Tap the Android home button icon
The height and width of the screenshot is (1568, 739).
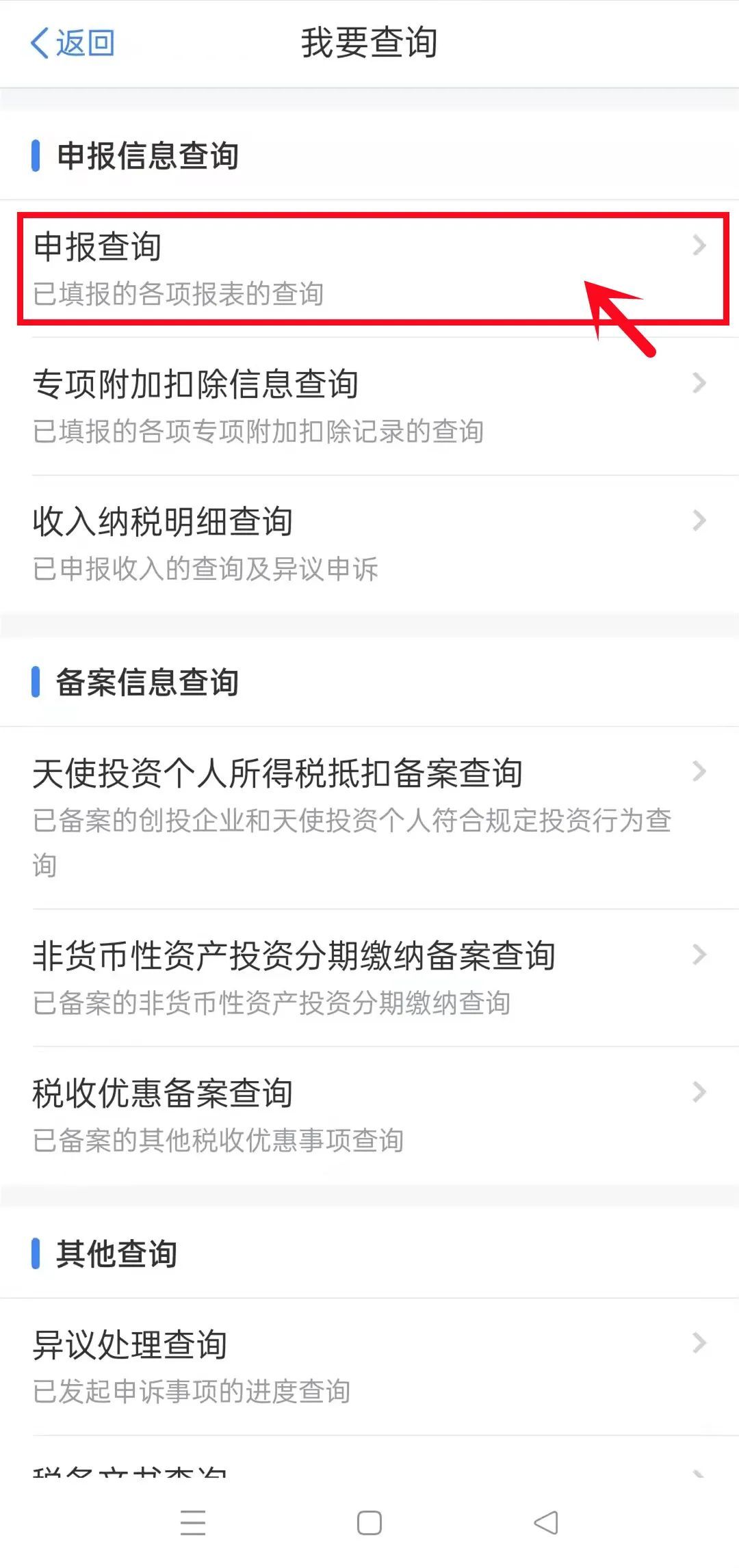pos(369,1524)
